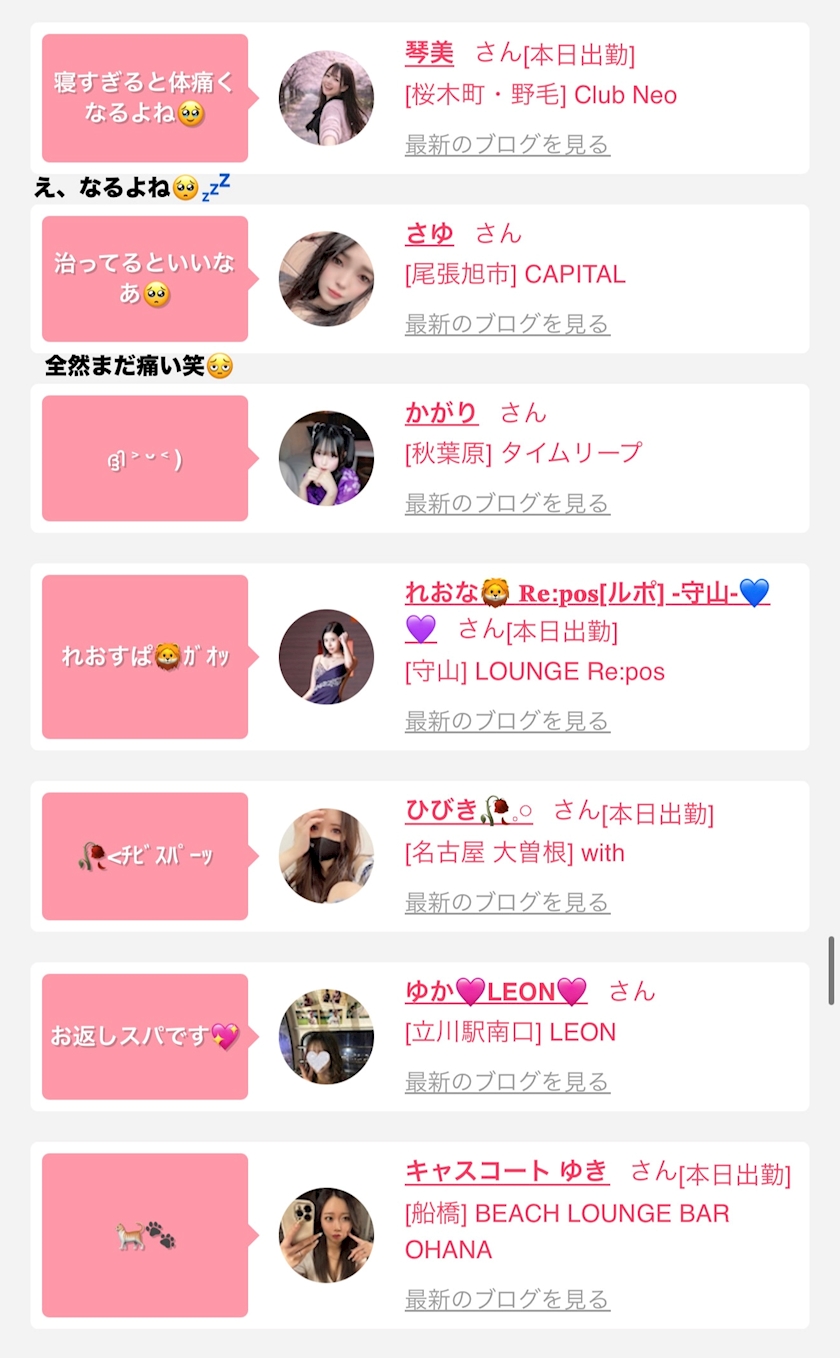View the latest blog under さゆ
Viewport: 840px width, 1358px height.
(x=507, y=324)
